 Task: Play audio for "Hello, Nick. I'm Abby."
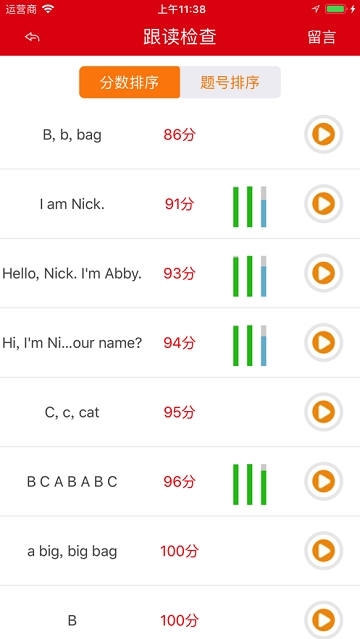pyautogui.click(x=324, y=273)
